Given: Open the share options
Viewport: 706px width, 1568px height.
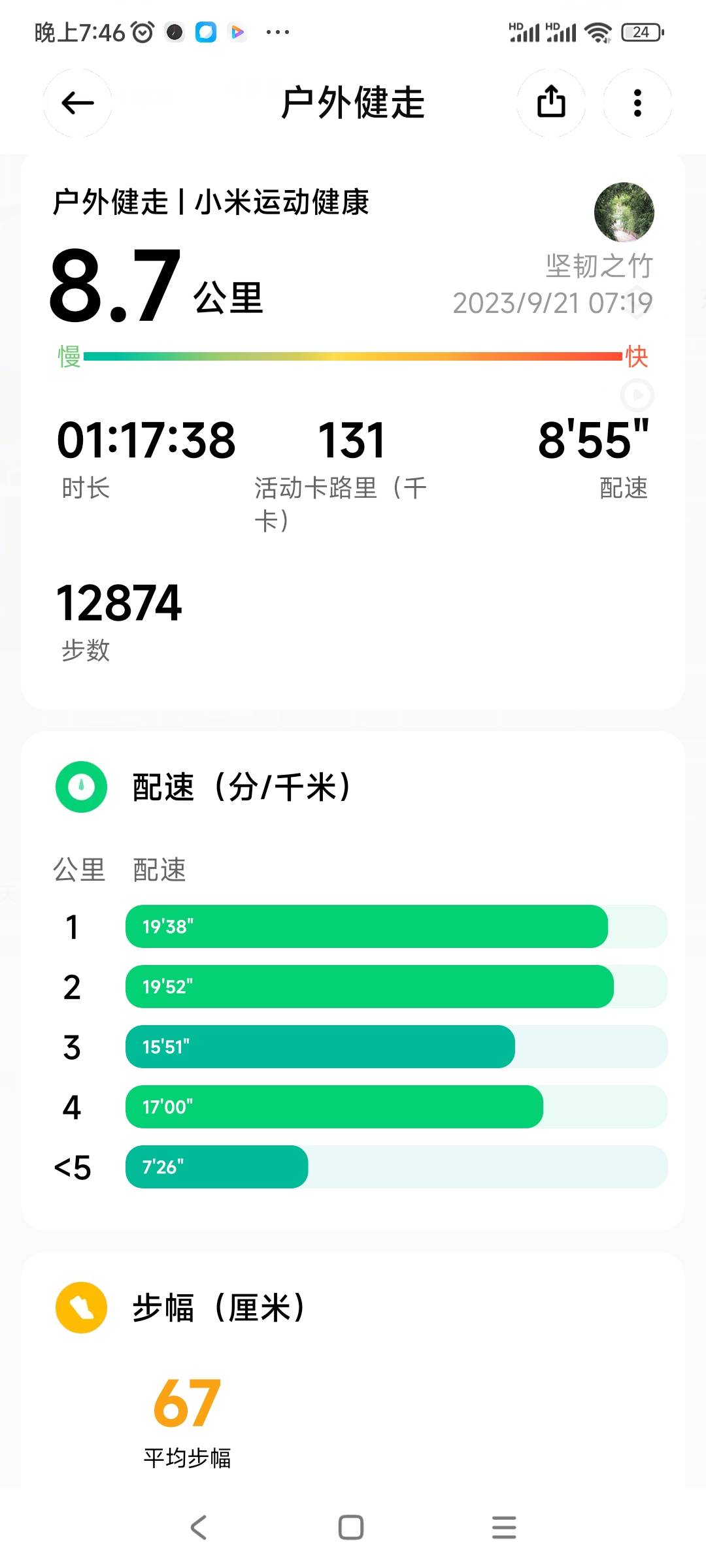Looking at the screenshot, I should tap(552, 103).
